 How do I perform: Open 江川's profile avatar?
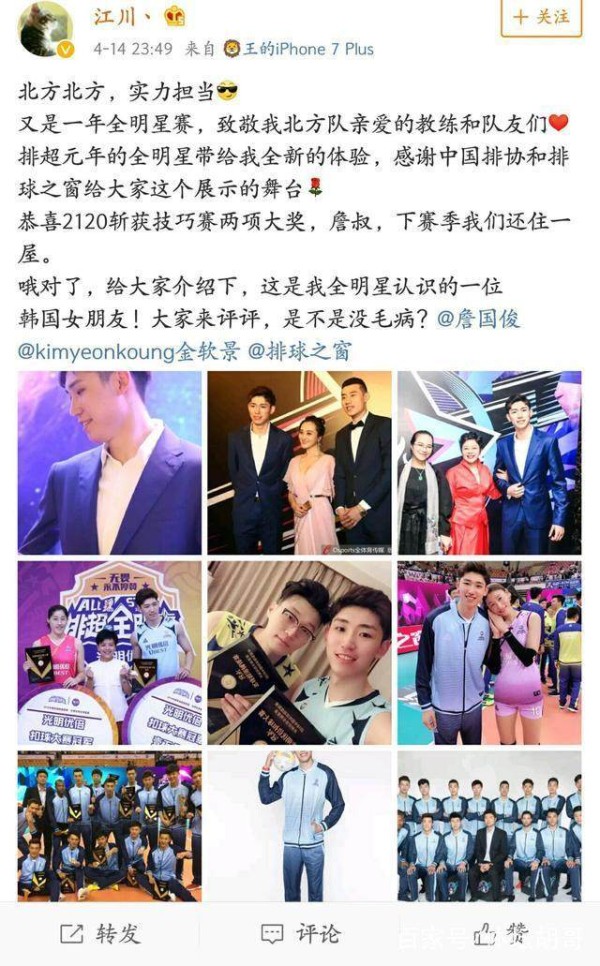(46, 30)
